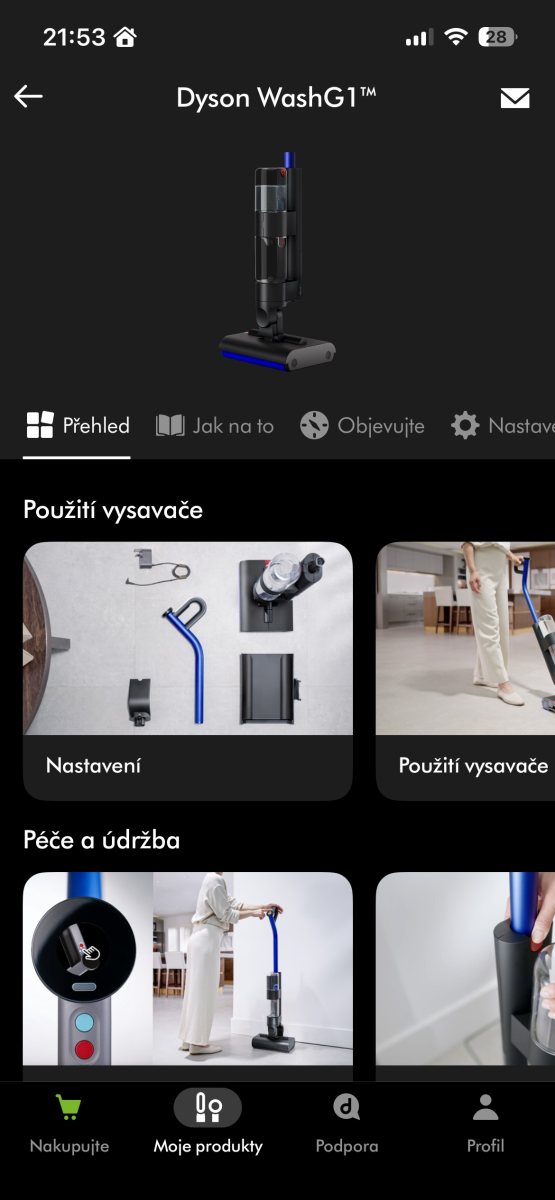555x1200 pixels.
Task: Open the partially visible settings gear tab
Action: tap(502, 426)
